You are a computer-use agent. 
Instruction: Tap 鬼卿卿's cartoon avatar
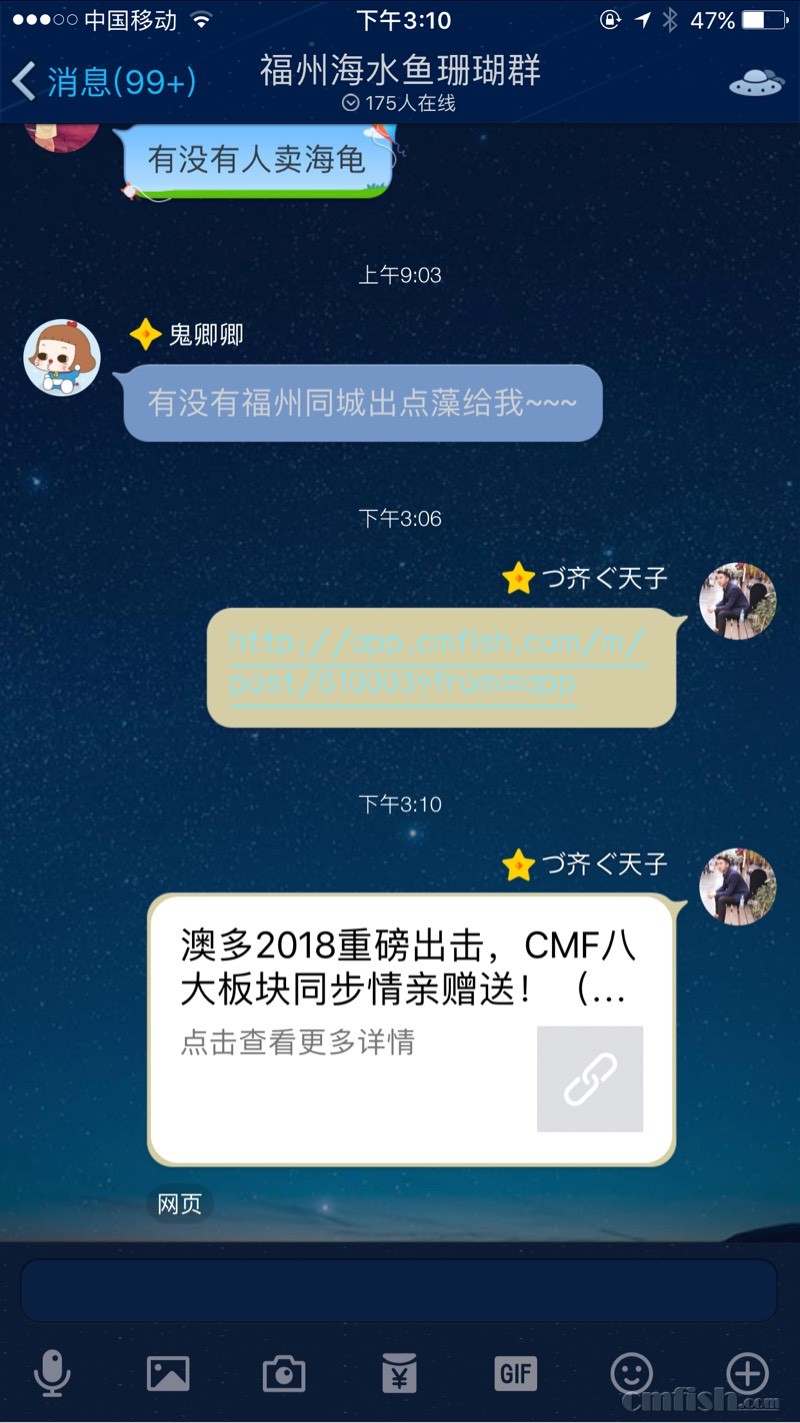[x=62, y=357]
